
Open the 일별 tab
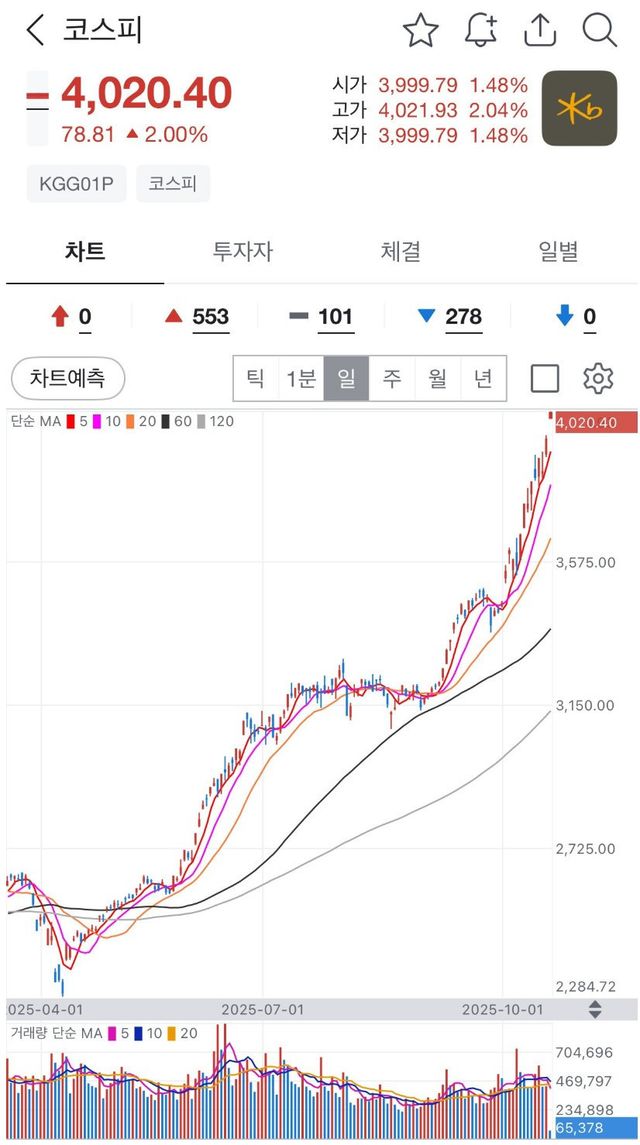coord(558,251)
